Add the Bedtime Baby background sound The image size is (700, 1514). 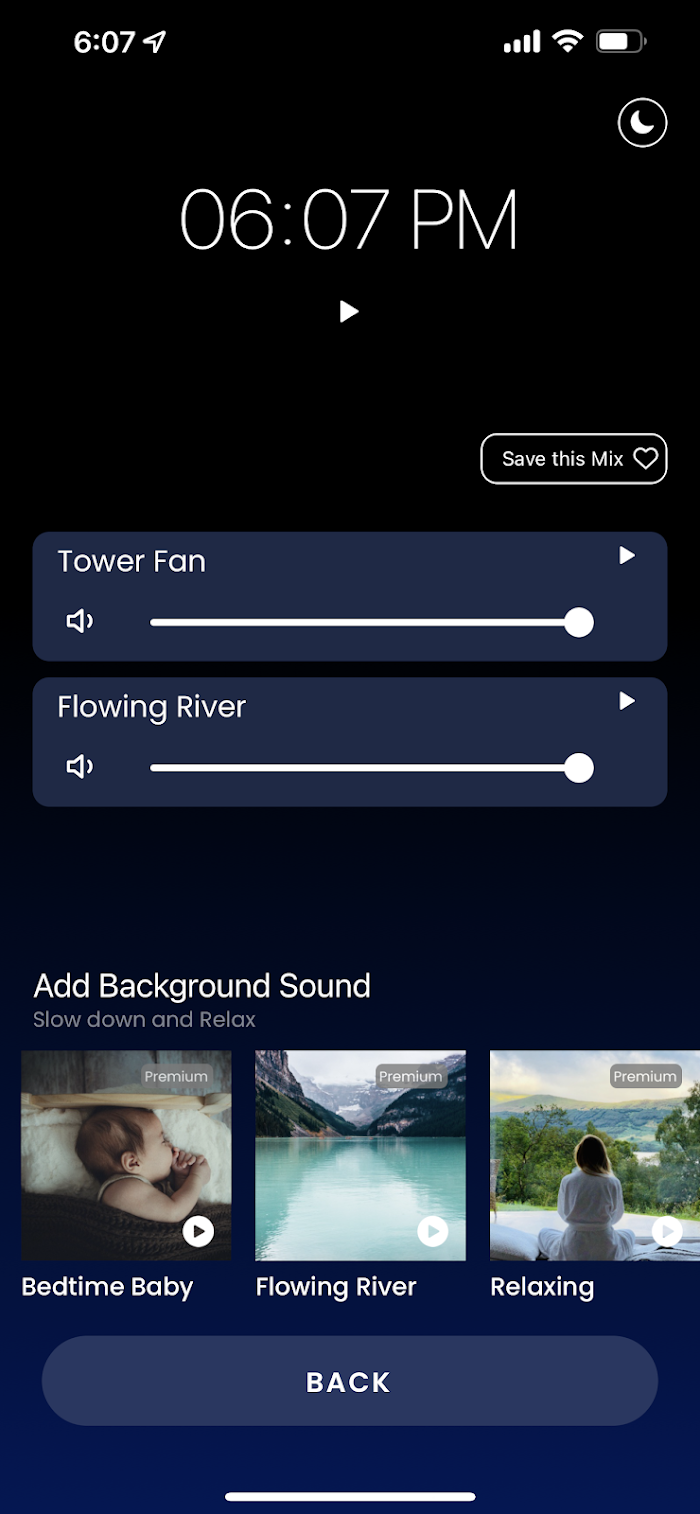(x=126, y=1155)
